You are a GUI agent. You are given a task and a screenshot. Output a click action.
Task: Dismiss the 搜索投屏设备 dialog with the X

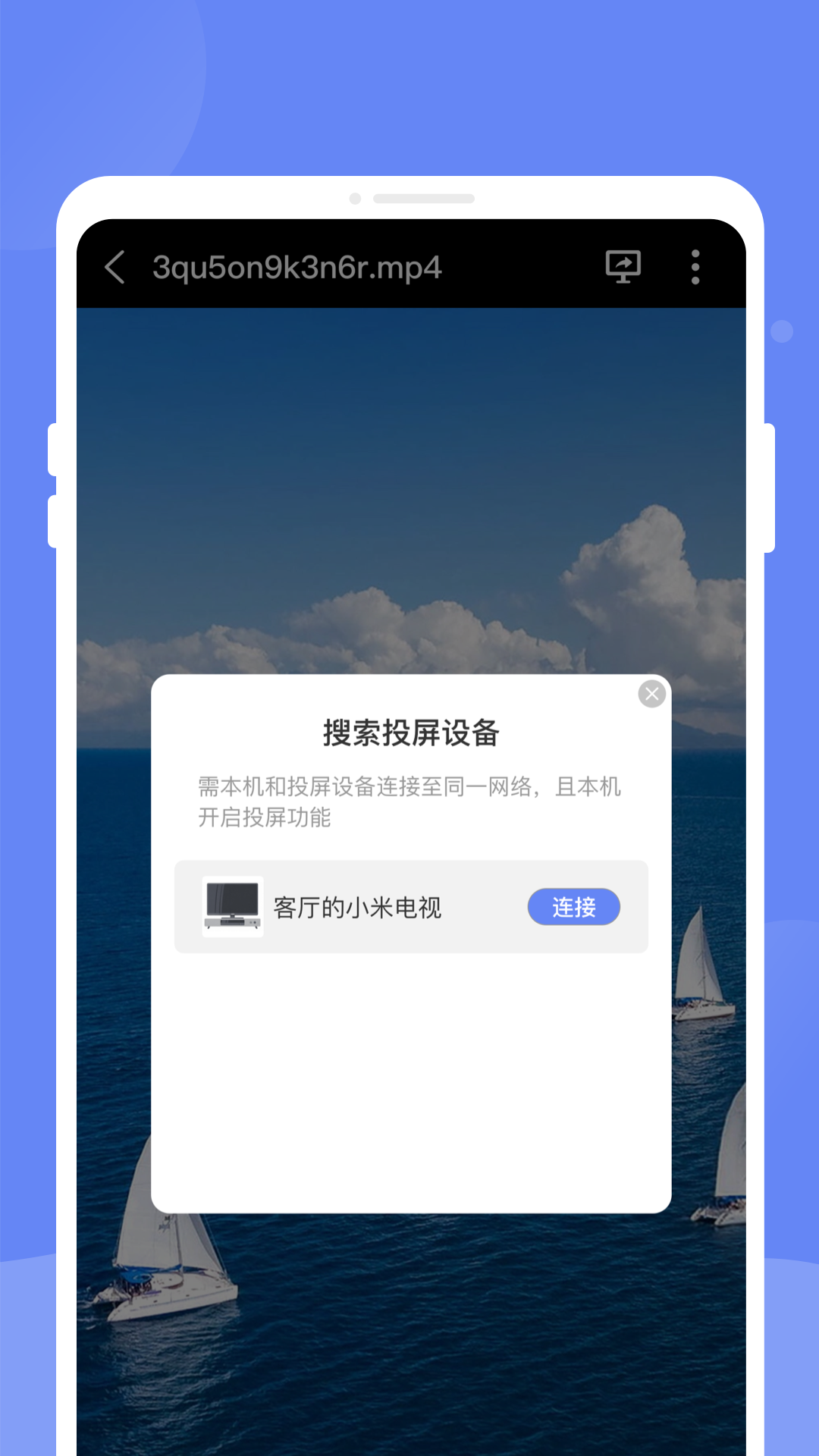tap(651, 692)
